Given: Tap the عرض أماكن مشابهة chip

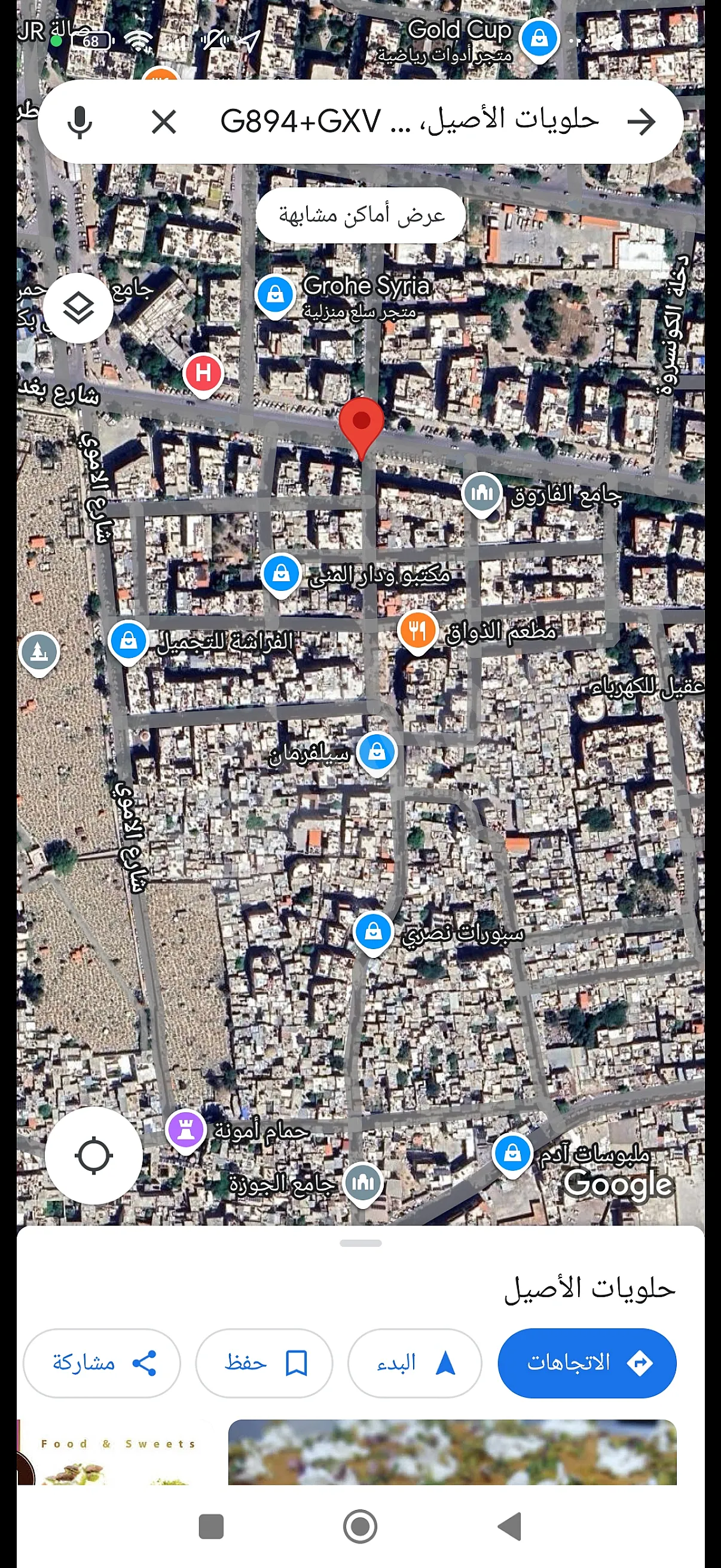Looking at the screenshot, I should pos(361,215).
